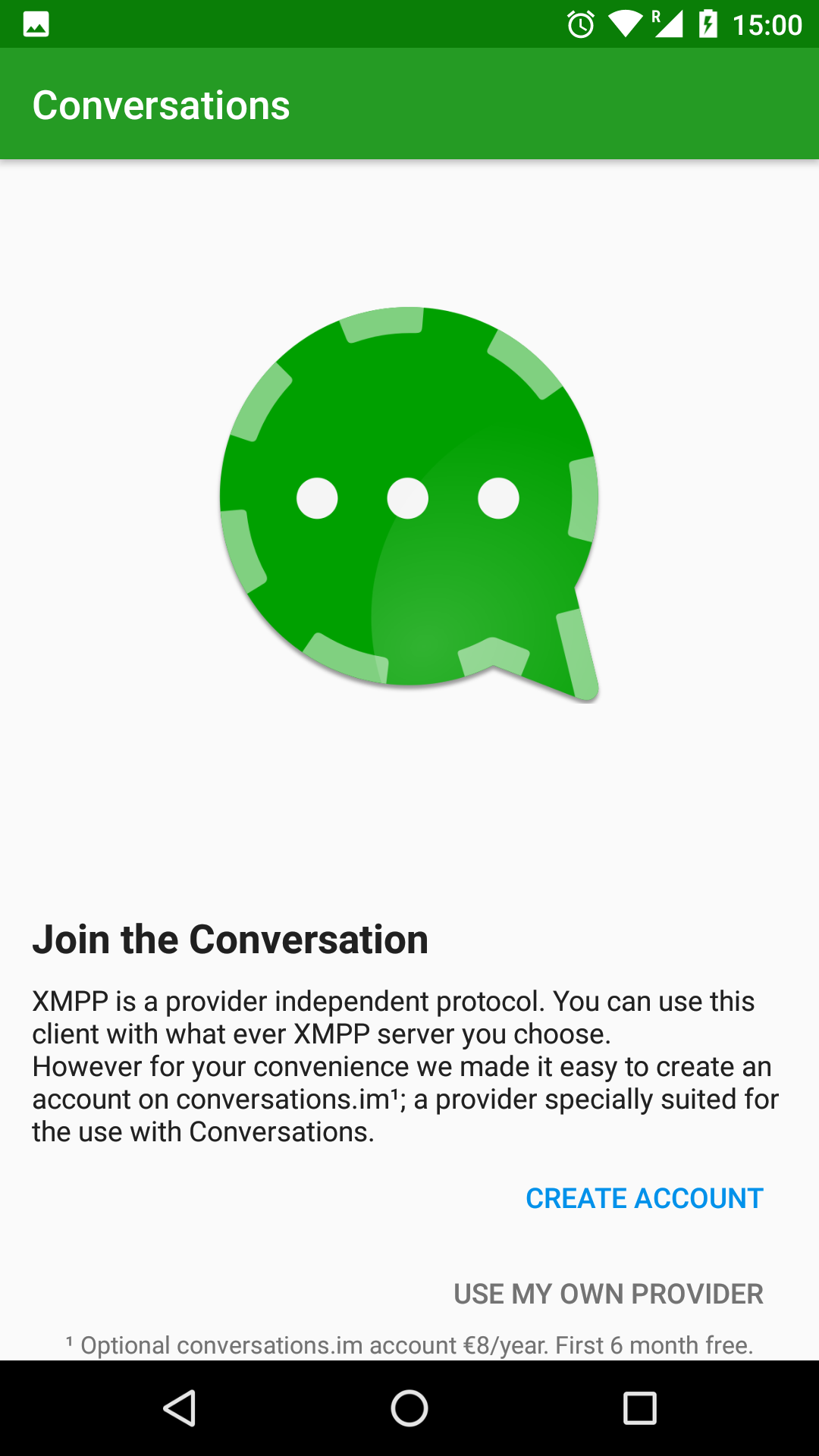
Task: Tap the Create Account button
Action: (644, 1198)
